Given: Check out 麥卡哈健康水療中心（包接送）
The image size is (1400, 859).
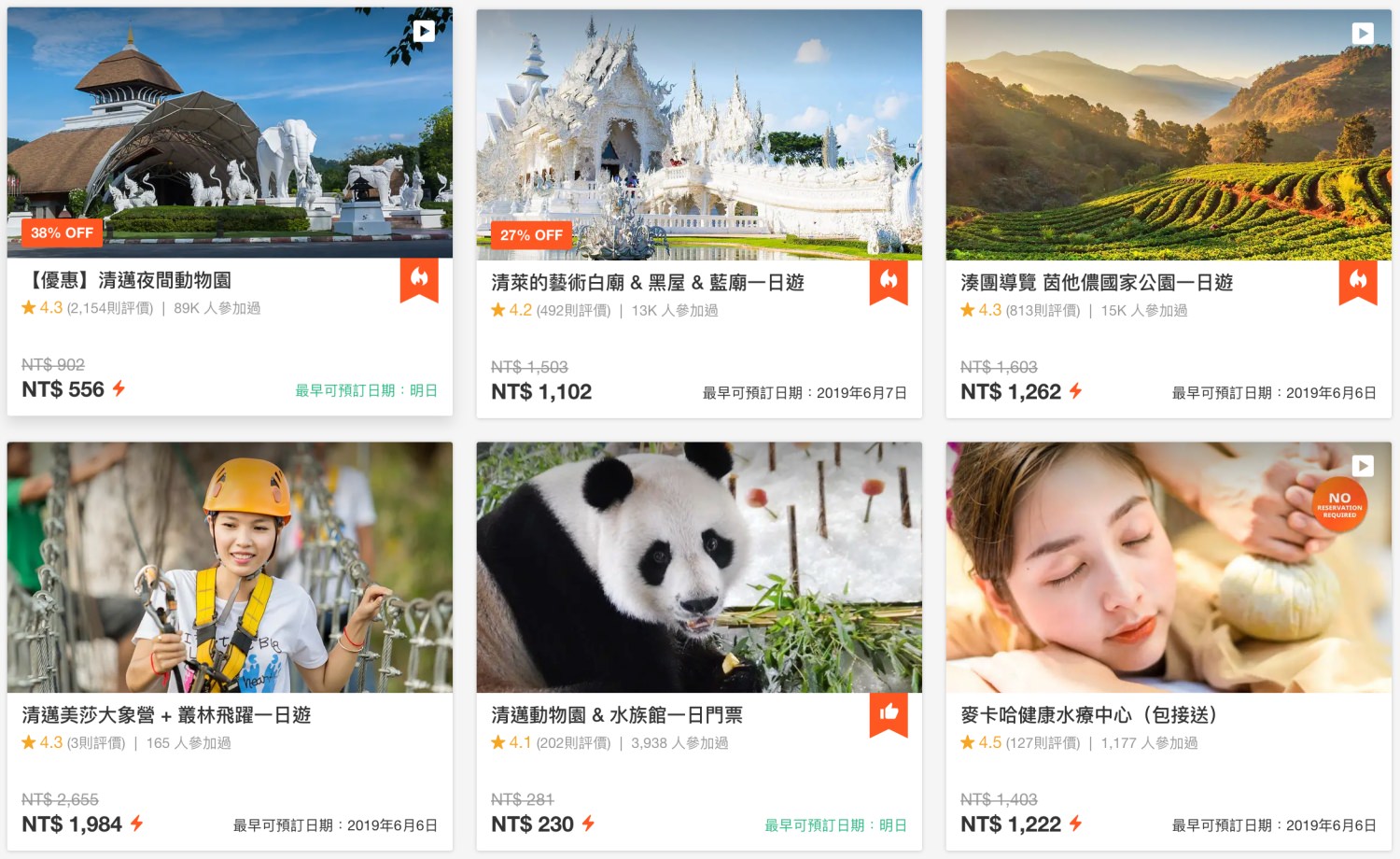Looking at the screenshot, I should 1088,715.
